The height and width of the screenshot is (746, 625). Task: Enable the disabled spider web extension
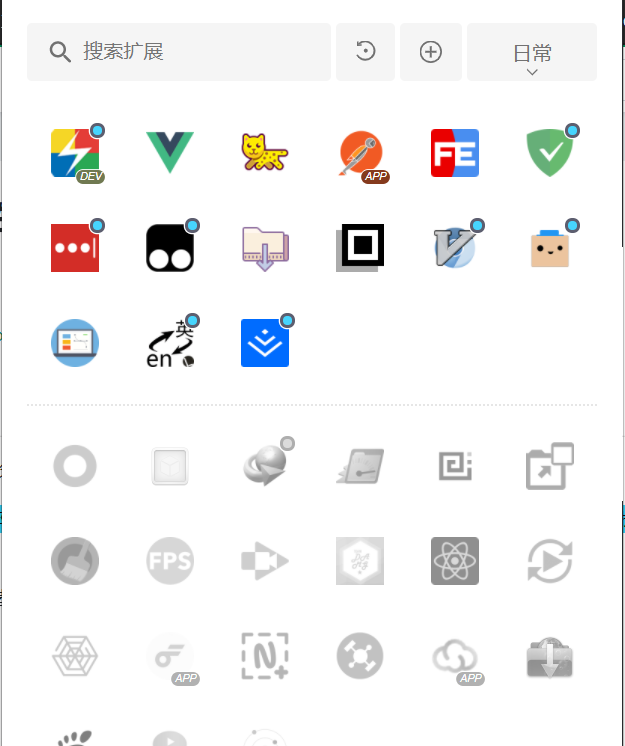pyautogui.click(x=75, y=656)
